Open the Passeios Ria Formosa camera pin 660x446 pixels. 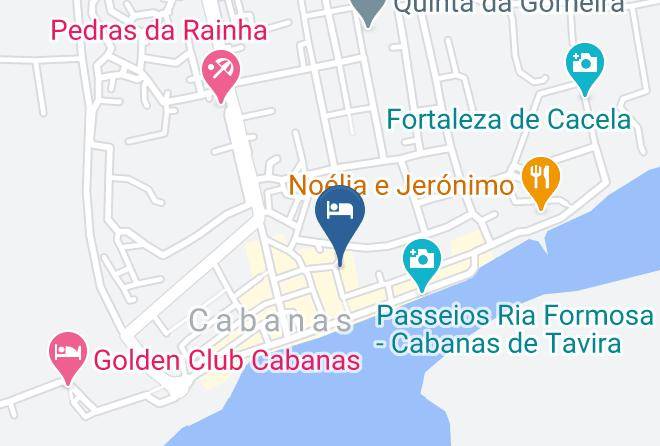coord(422,265)
